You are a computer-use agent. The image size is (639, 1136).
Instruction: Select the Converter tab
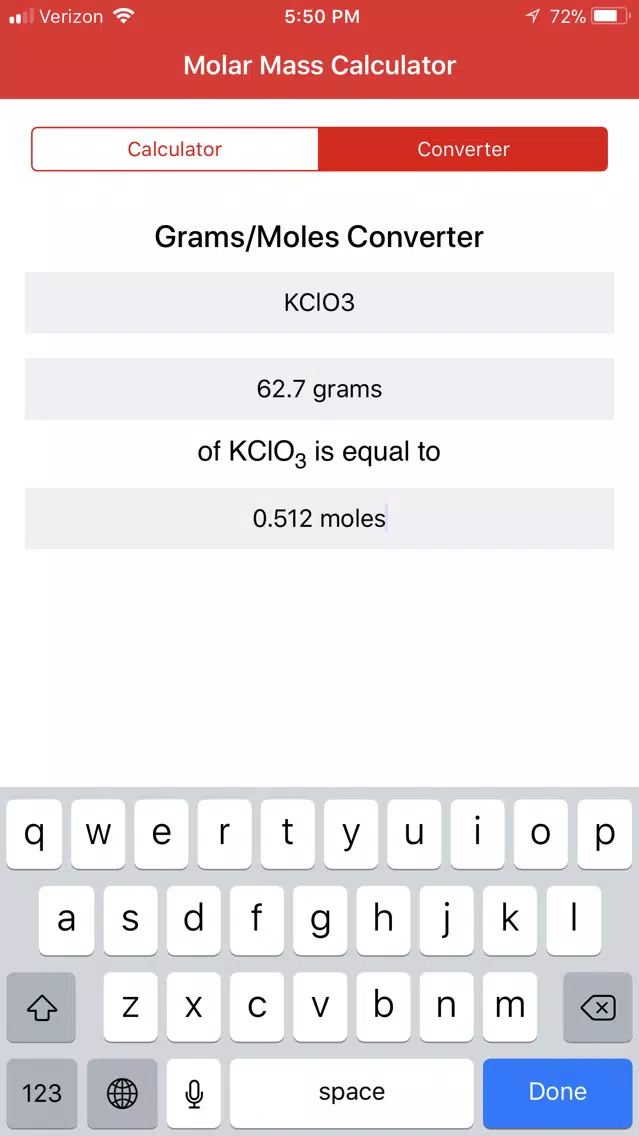point(463,149)
